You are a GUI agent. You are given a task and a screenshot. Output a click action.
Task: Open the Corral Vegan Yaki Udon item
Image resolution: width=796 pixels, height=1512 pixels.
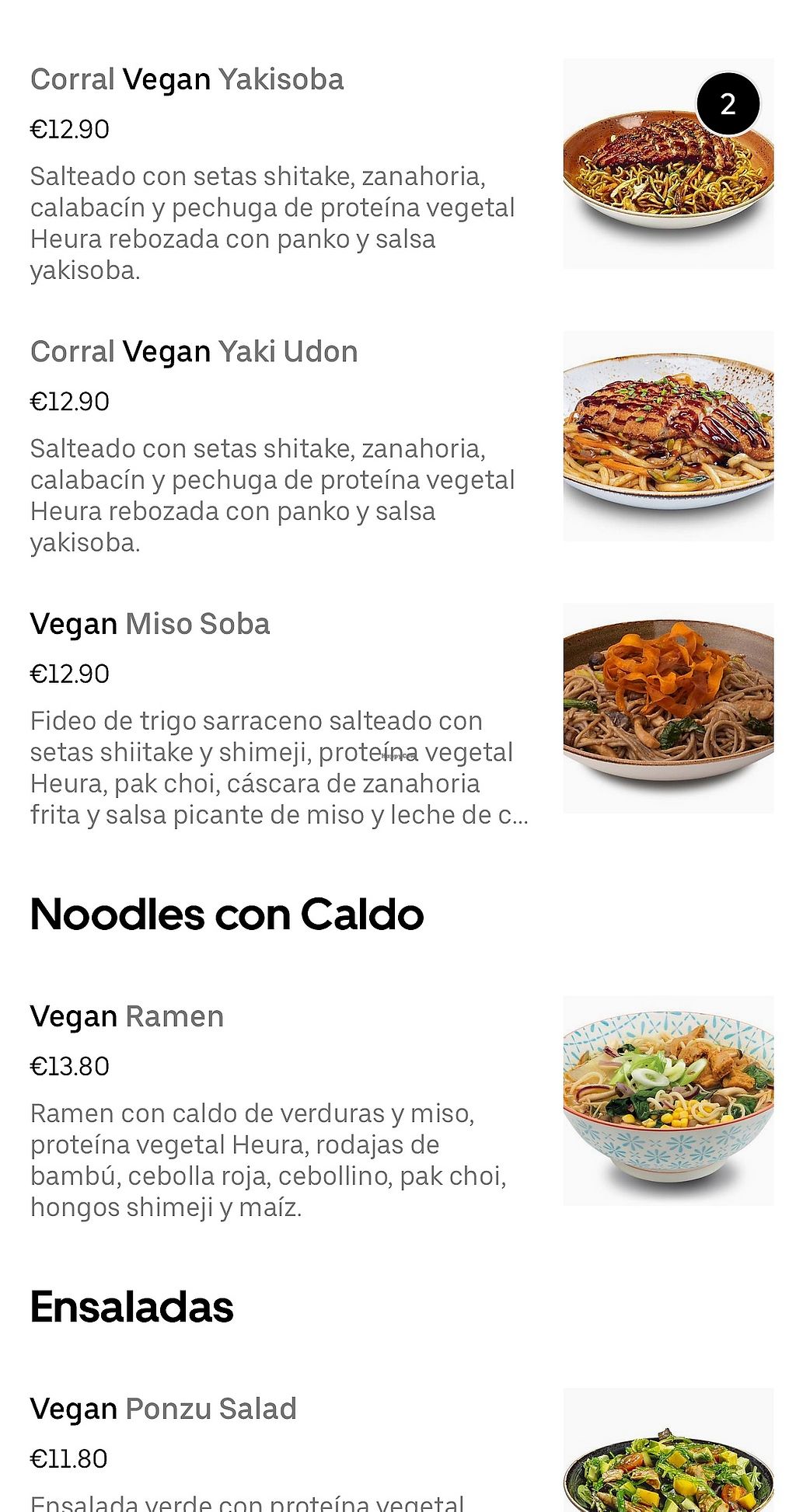coord(194,352)
